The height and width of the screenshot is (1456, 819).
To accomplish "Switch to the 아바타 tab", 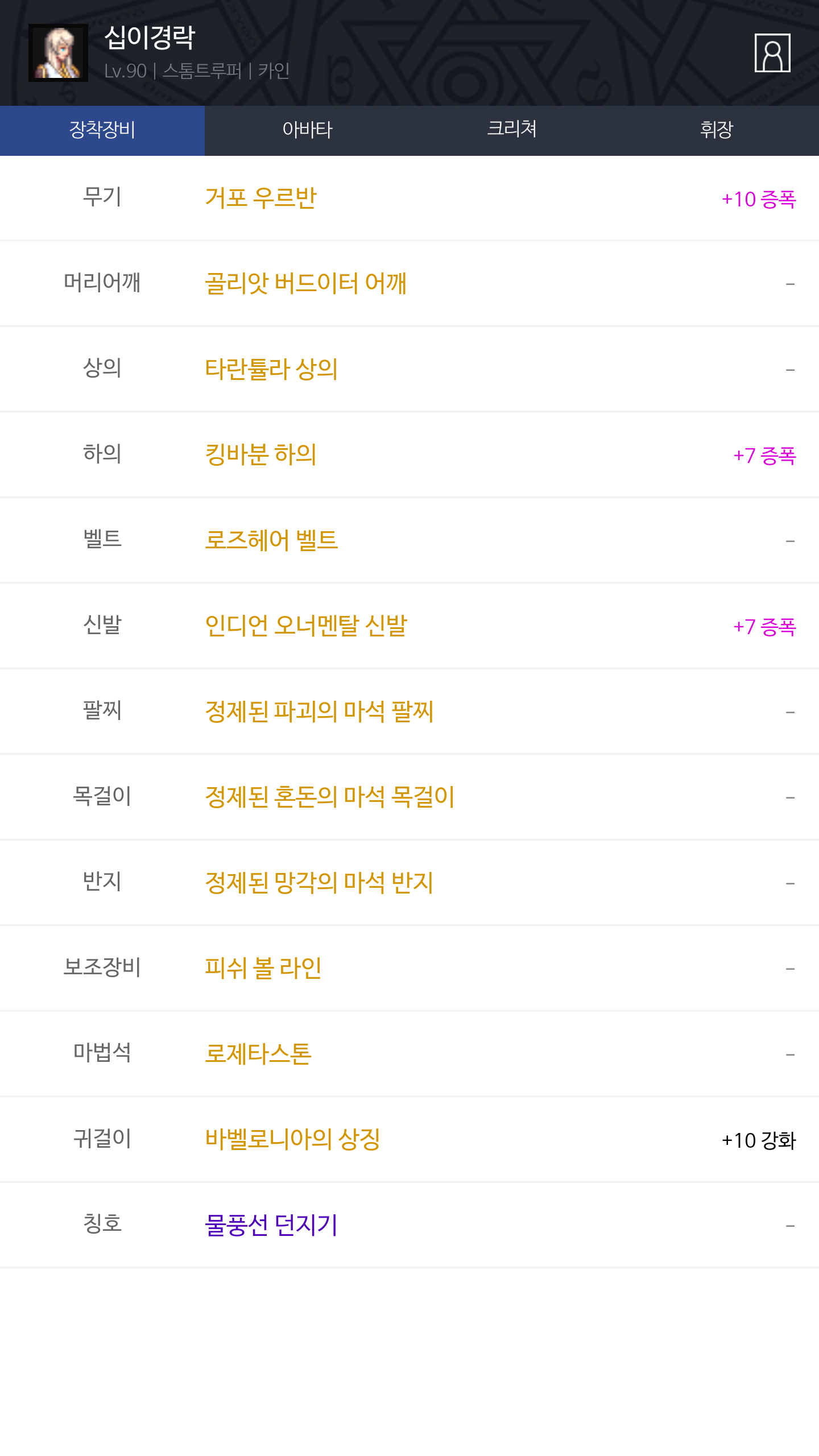I will coord(307,130).
